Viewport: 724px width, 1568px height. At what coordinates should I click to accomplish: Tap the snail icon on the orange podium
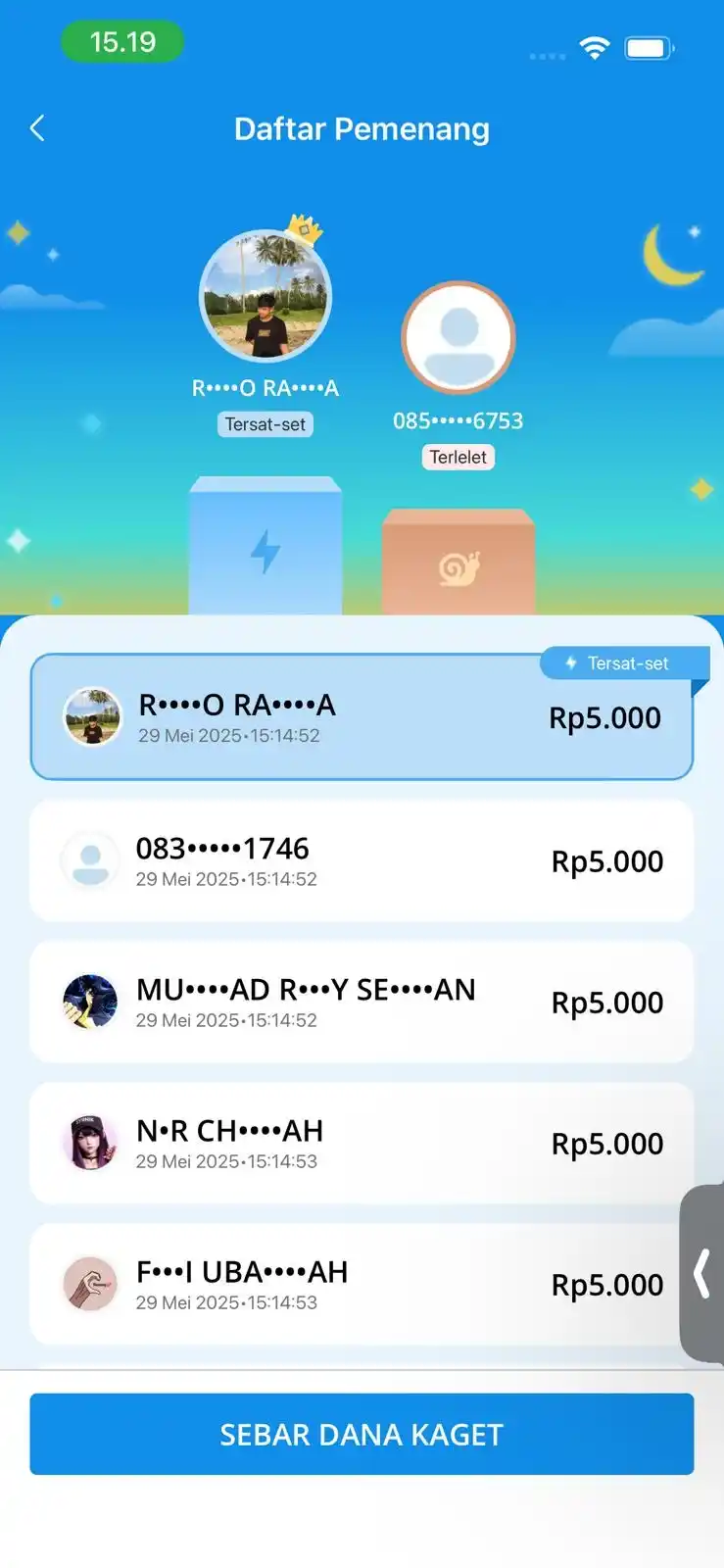coord(458,566)
